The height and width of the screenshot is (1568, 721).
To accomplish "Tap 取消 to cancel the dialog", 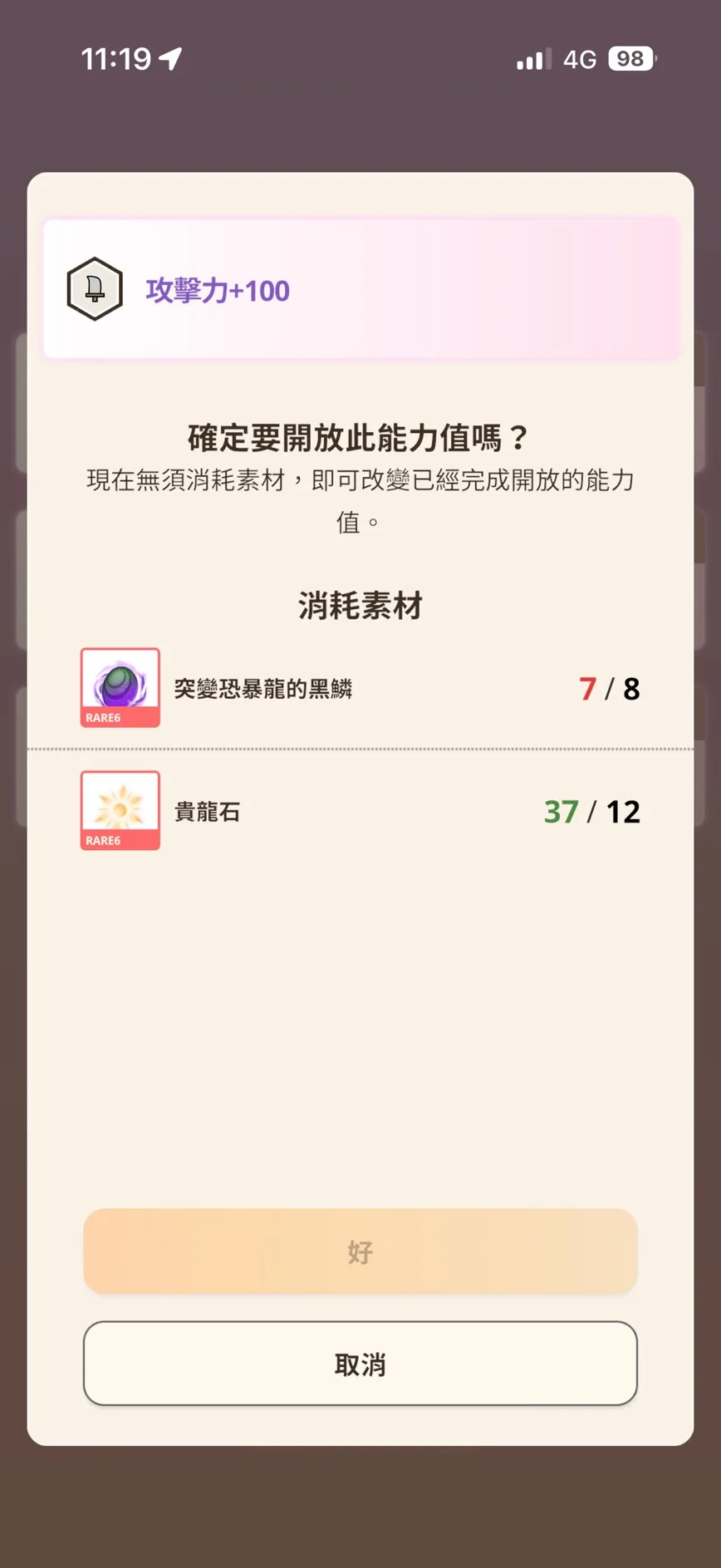I will tap(360, 1364).
